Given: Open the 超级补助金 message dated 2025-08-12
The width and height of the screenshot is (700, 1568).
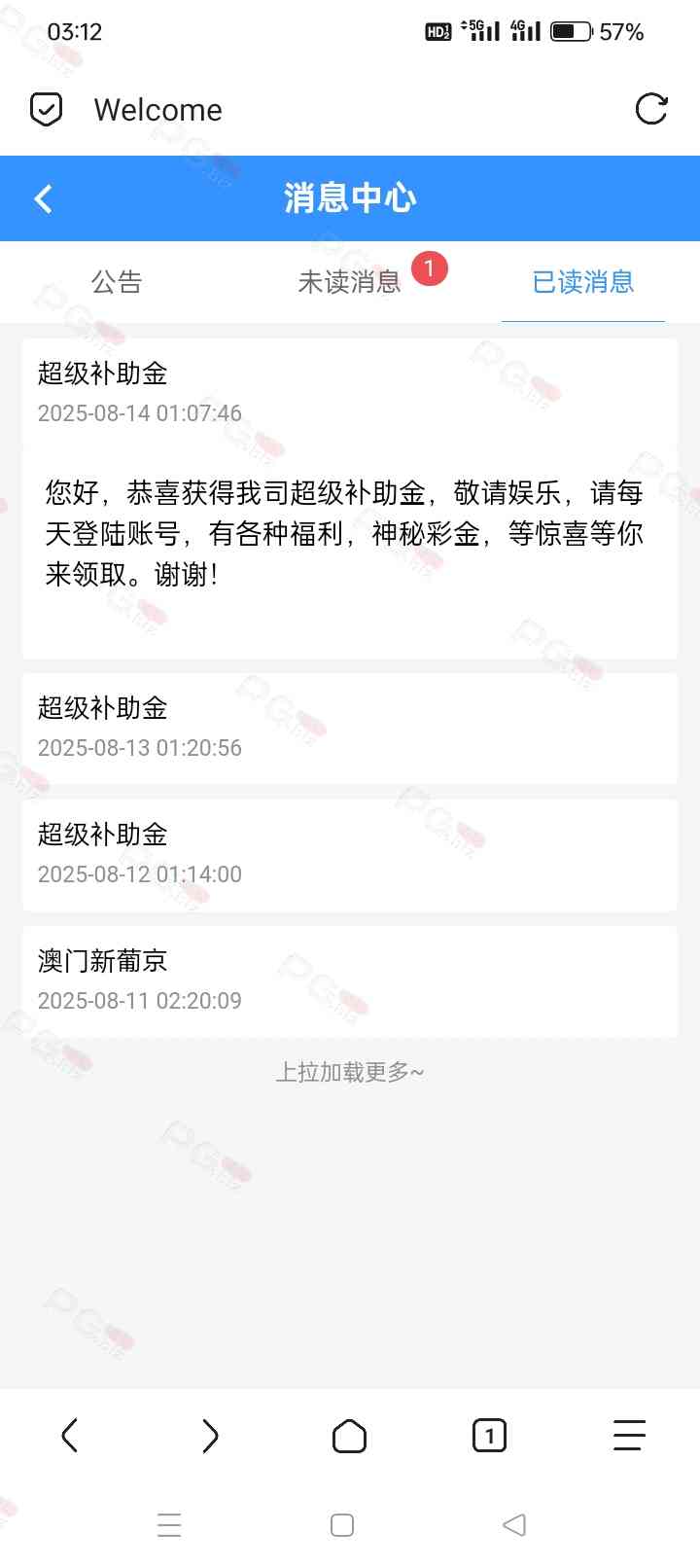Looking at the screenshot, I should [x=349, y=853].
